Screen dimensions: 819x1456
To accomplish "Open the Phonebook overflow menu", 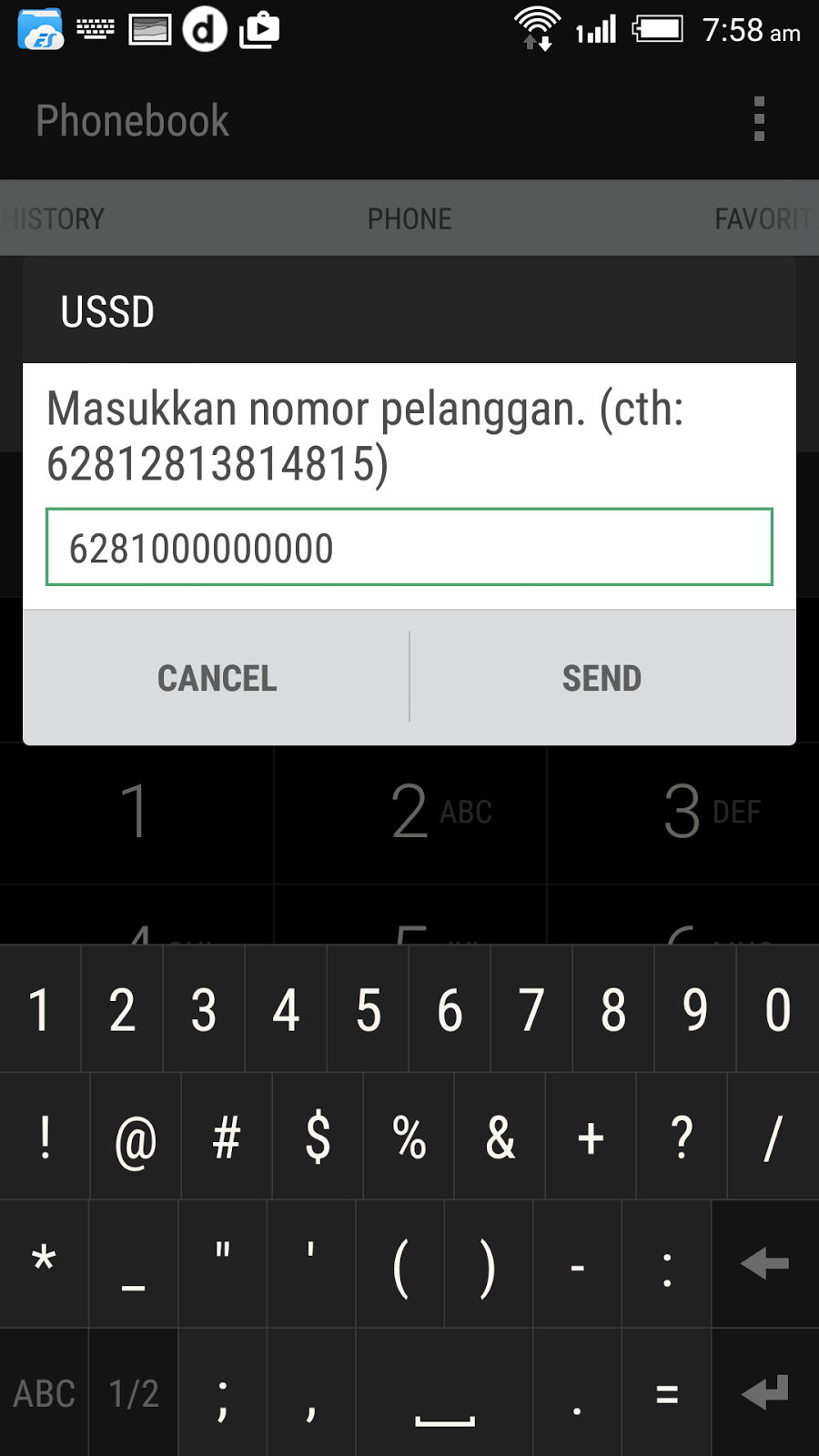I will (x=759, y=119).
